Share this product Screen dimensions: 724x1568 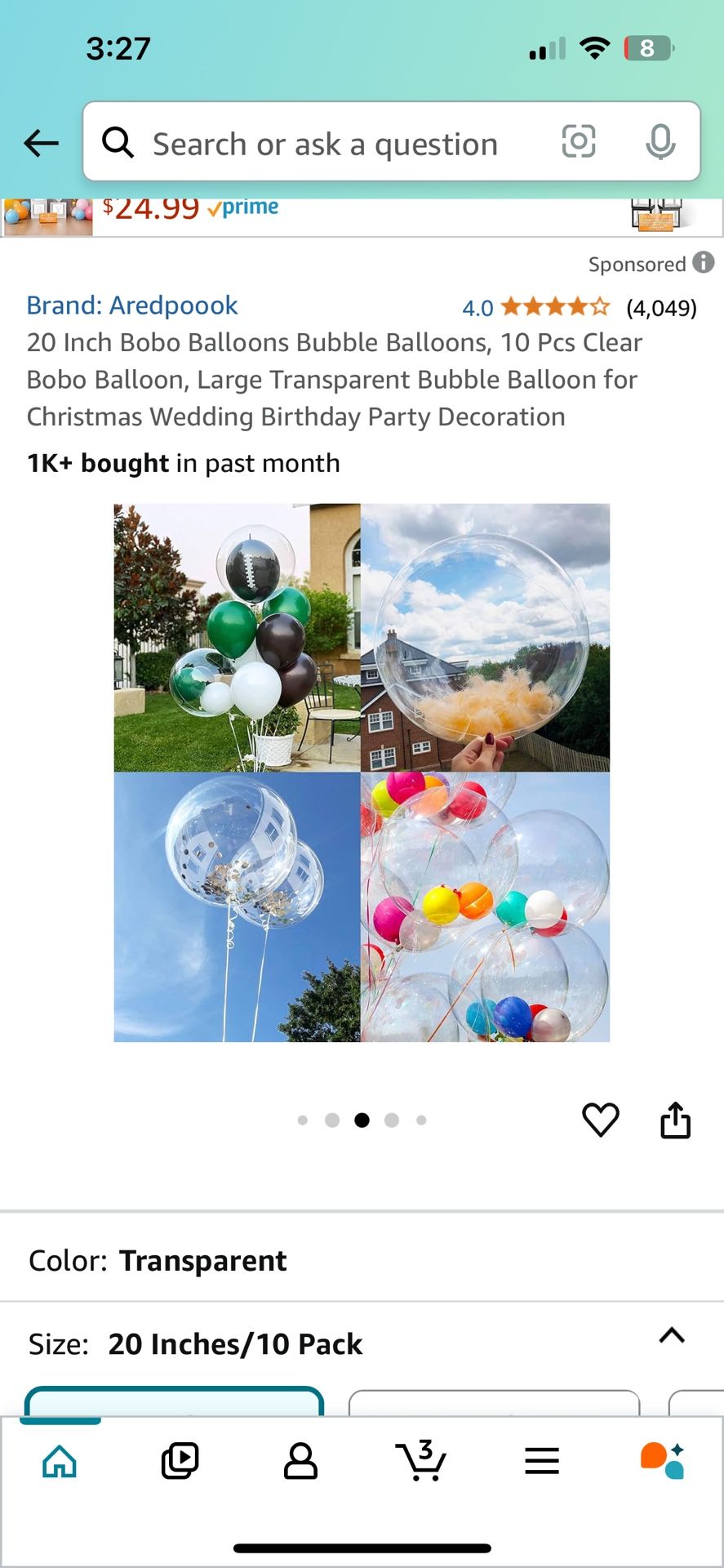coord(675,1119)
